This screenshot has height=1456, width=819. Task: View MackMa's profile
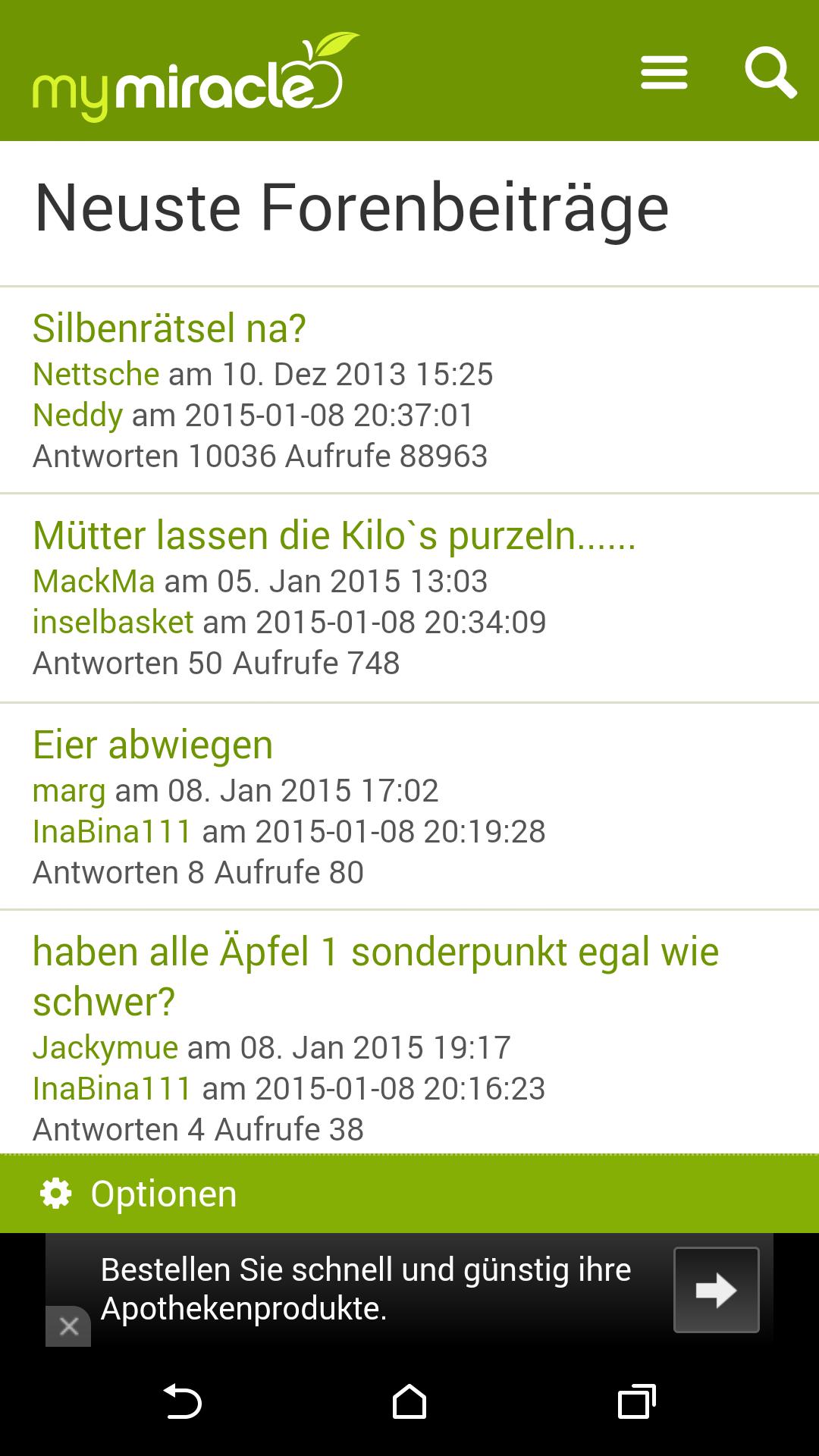click(94, 582)
